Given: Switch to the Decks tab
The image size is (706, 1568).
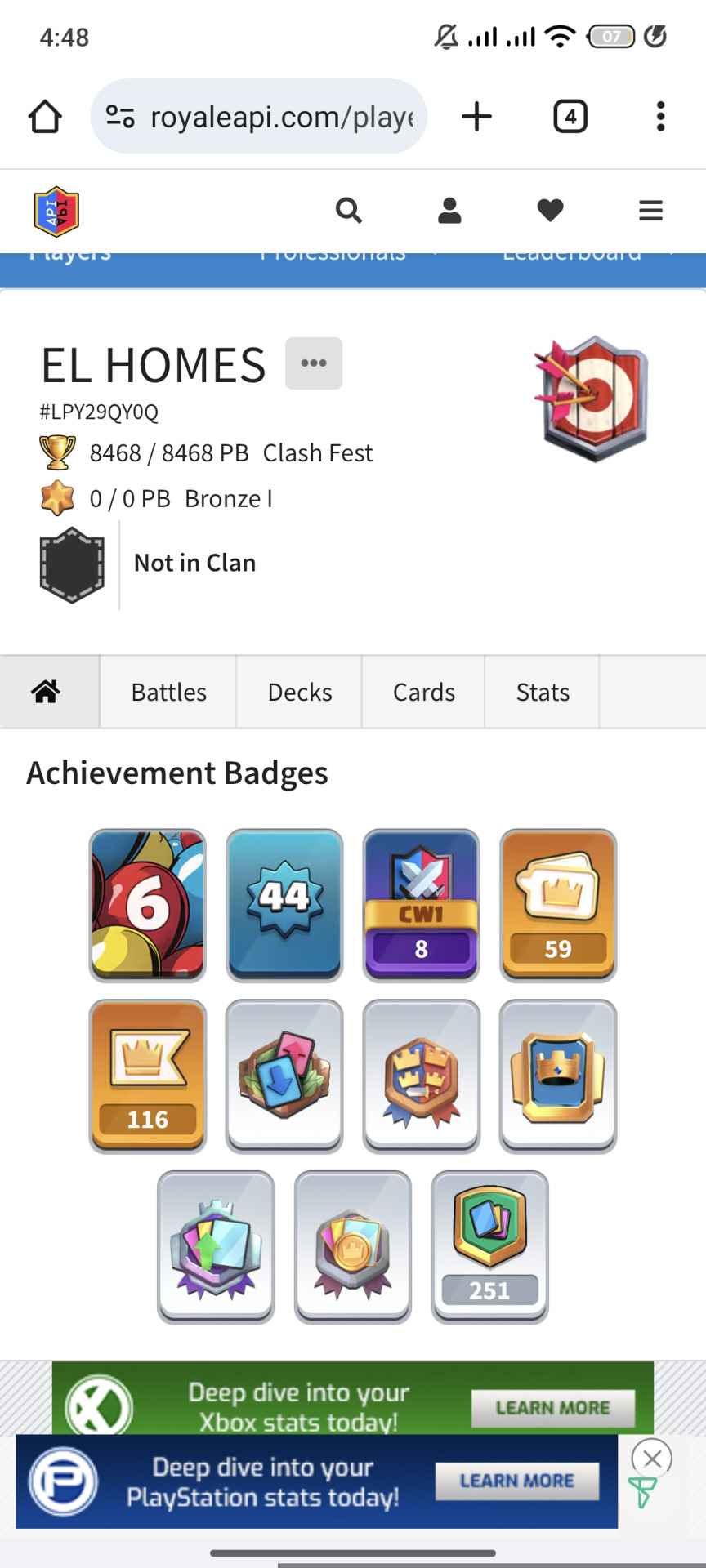Looking at the screenshot, I should pyautogui.click(x=300, y=692).
